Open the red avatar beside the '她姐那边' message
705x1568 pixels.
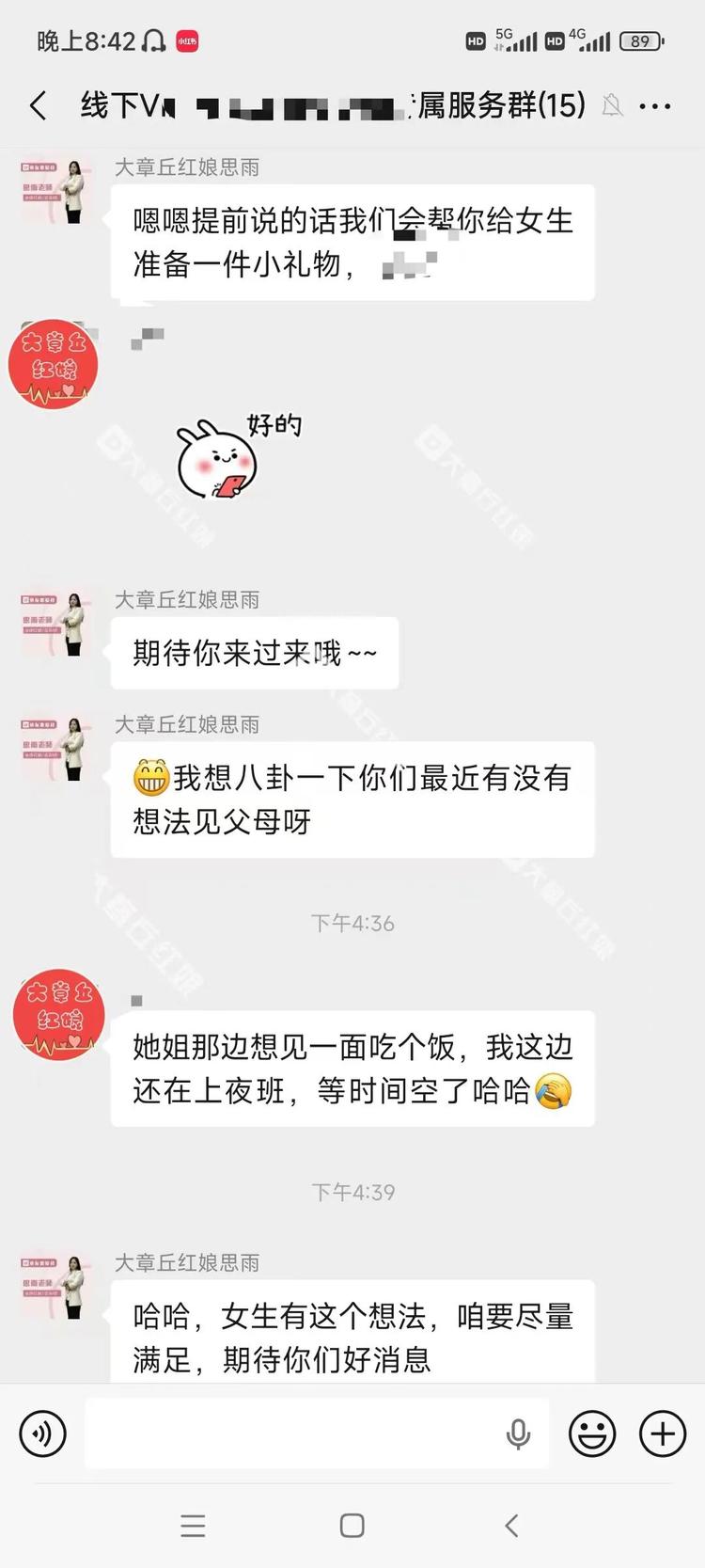(58, 1015)
